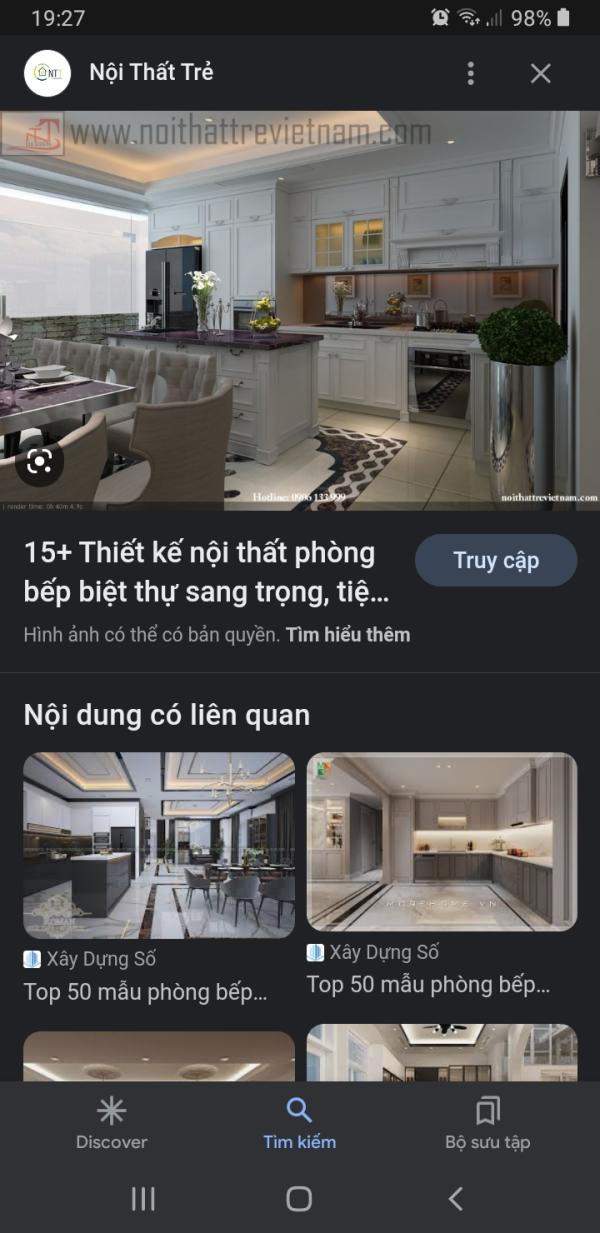Search inside the image with Lens
The height and width of the screenshot is (1233, 600).
(x=40, y=461)
